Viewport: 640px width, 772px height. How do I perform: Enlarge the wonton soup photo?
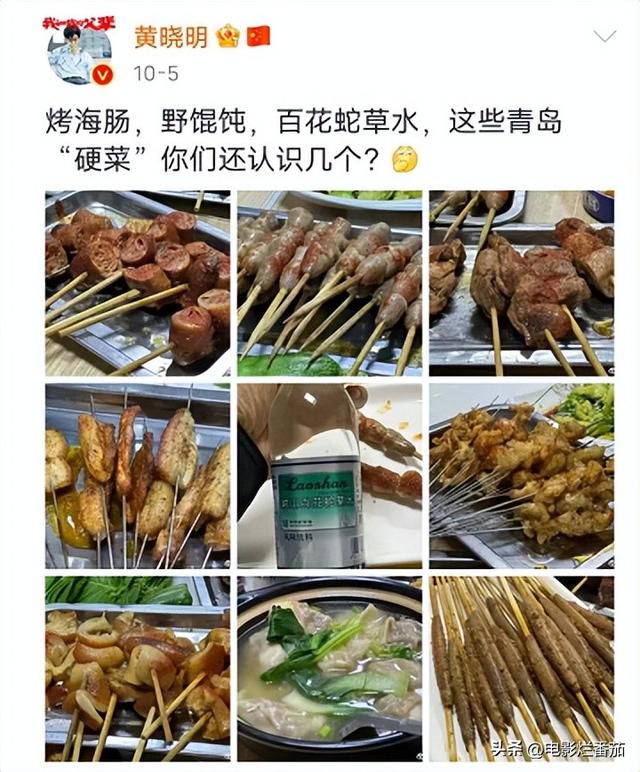(329, 667)
